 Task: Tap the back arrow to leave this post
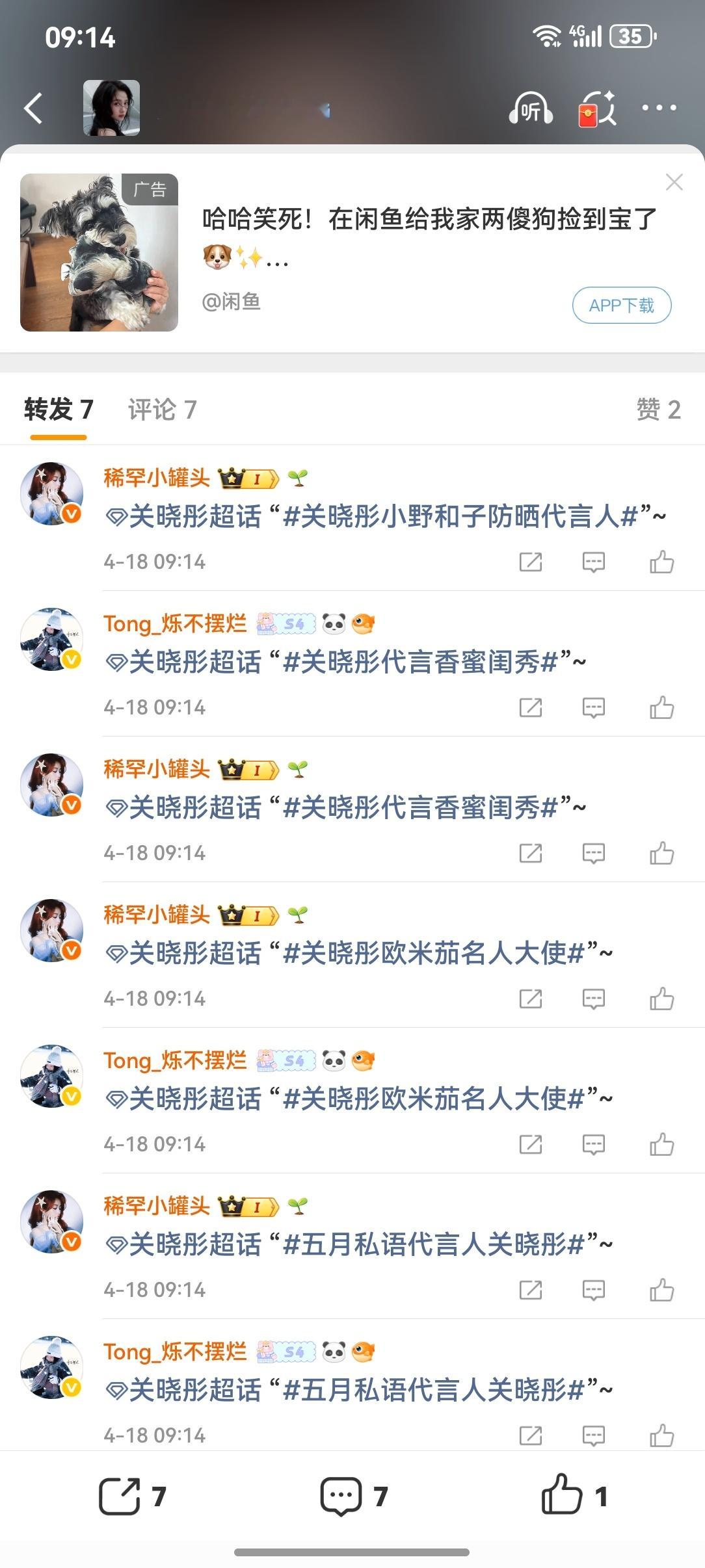pyautogui.click(x=31, y=107)
